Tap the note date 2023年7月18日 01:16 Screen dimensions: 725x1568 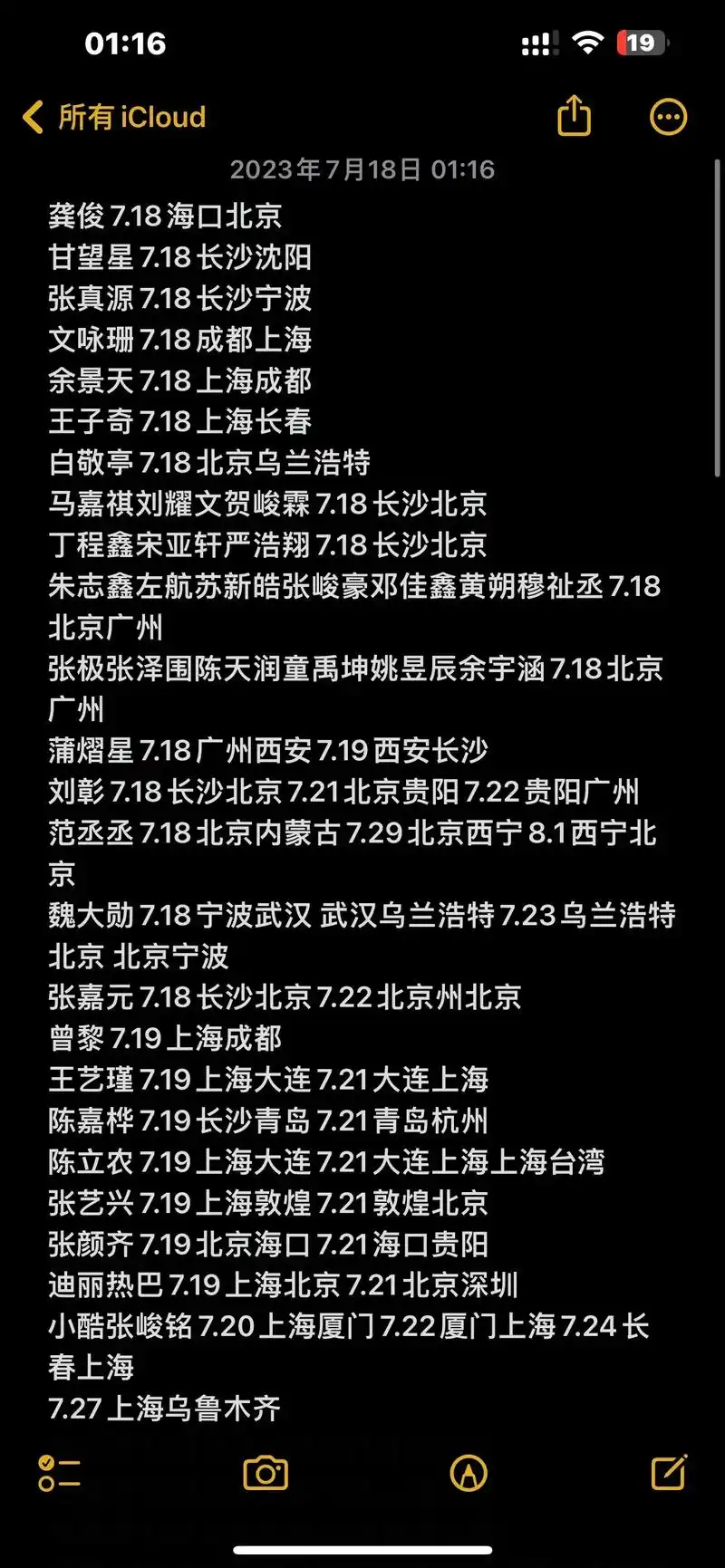(362, 168)
